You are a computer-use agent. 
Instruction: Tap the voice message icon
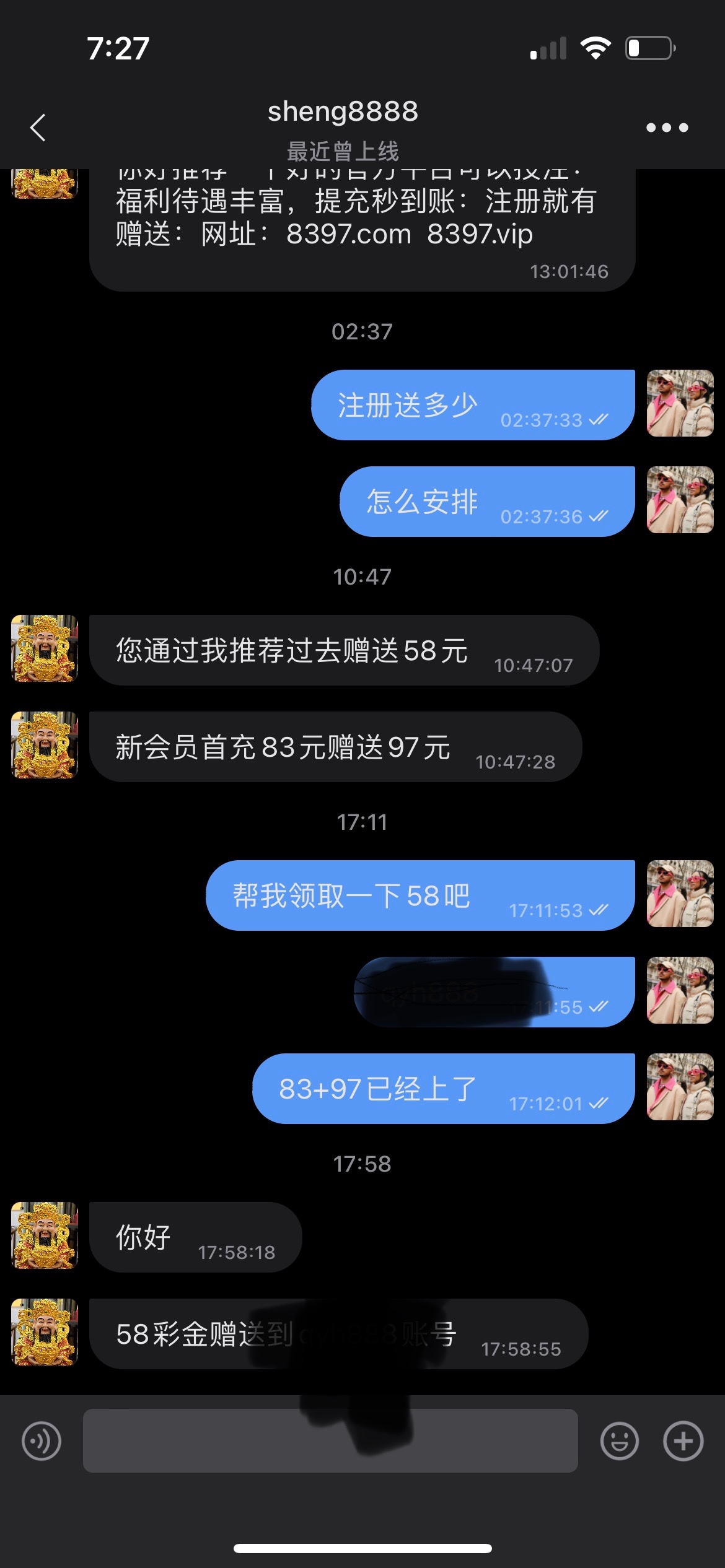(42, 1441)
